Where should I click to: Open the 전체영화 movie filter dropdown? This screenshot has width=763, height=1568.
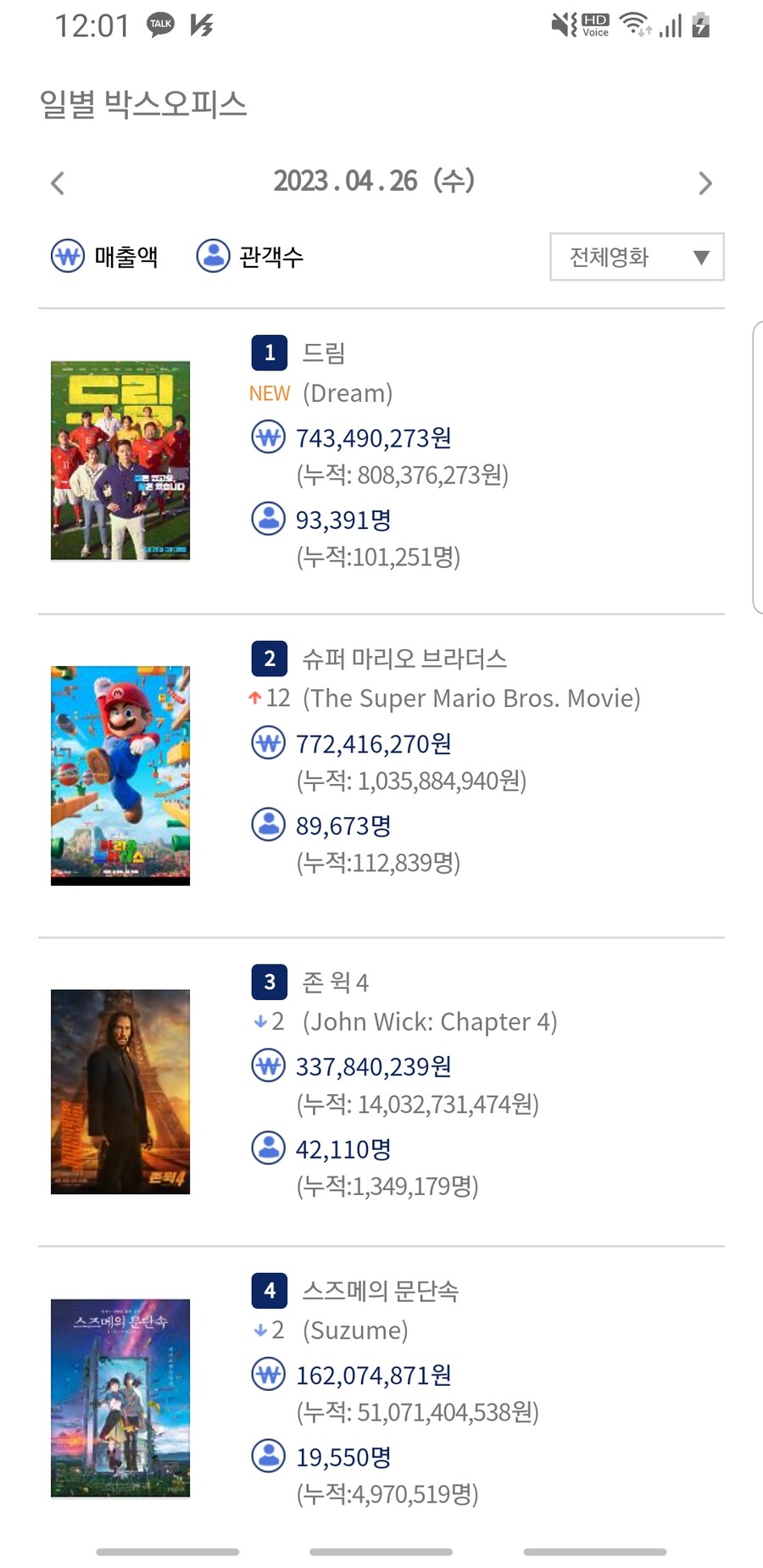635,257
